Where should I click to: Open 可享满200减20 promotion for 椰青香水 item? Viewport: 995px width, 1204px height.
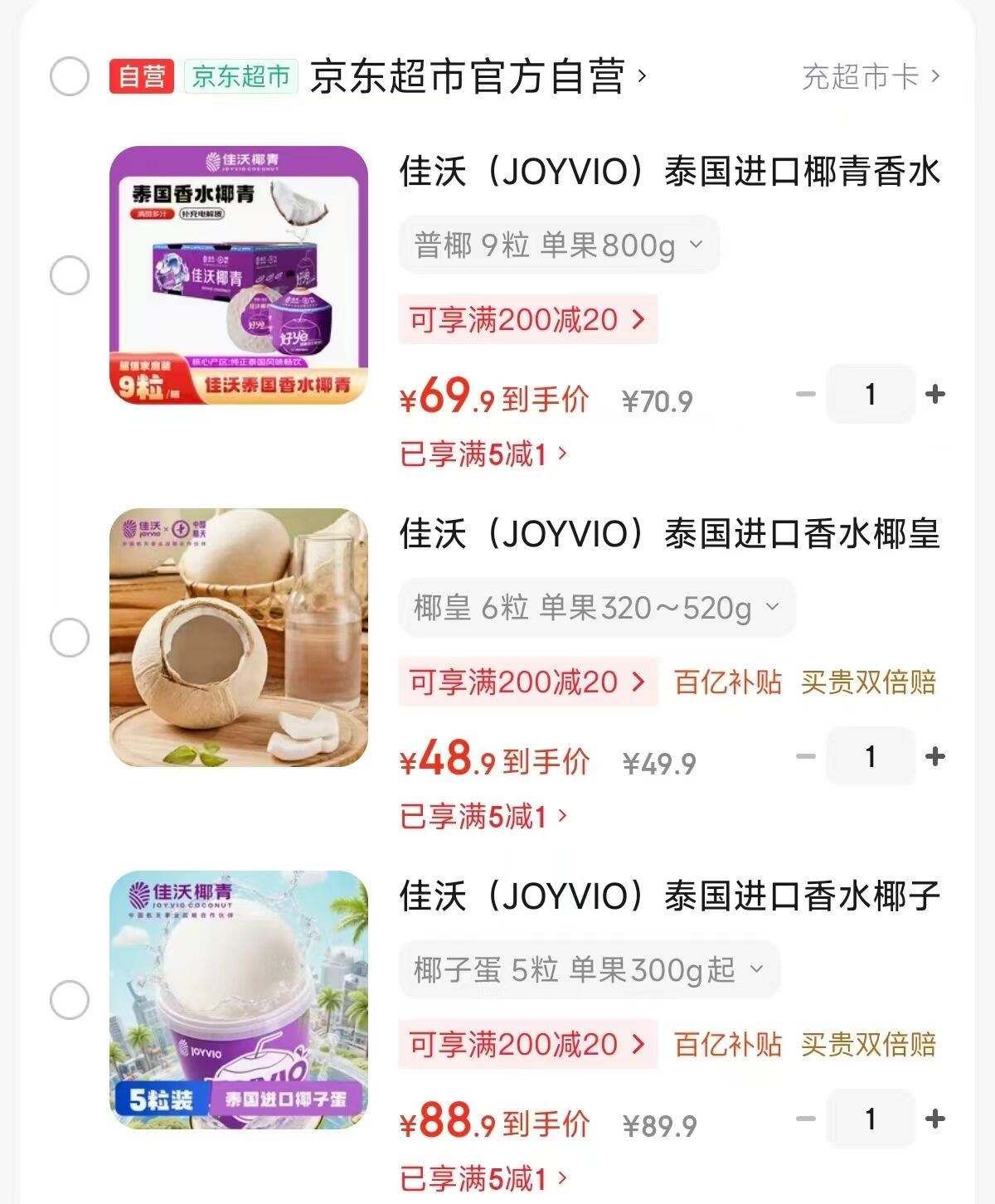[x=527, y=320]
